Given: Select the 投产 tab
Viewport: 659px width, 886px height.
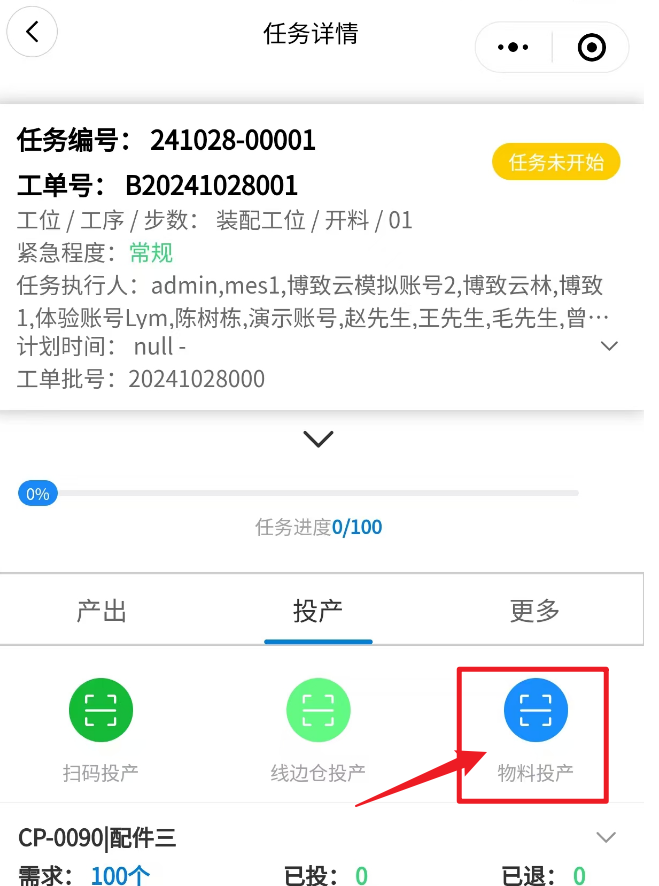Looking at the screenshot, I should 318,611.
